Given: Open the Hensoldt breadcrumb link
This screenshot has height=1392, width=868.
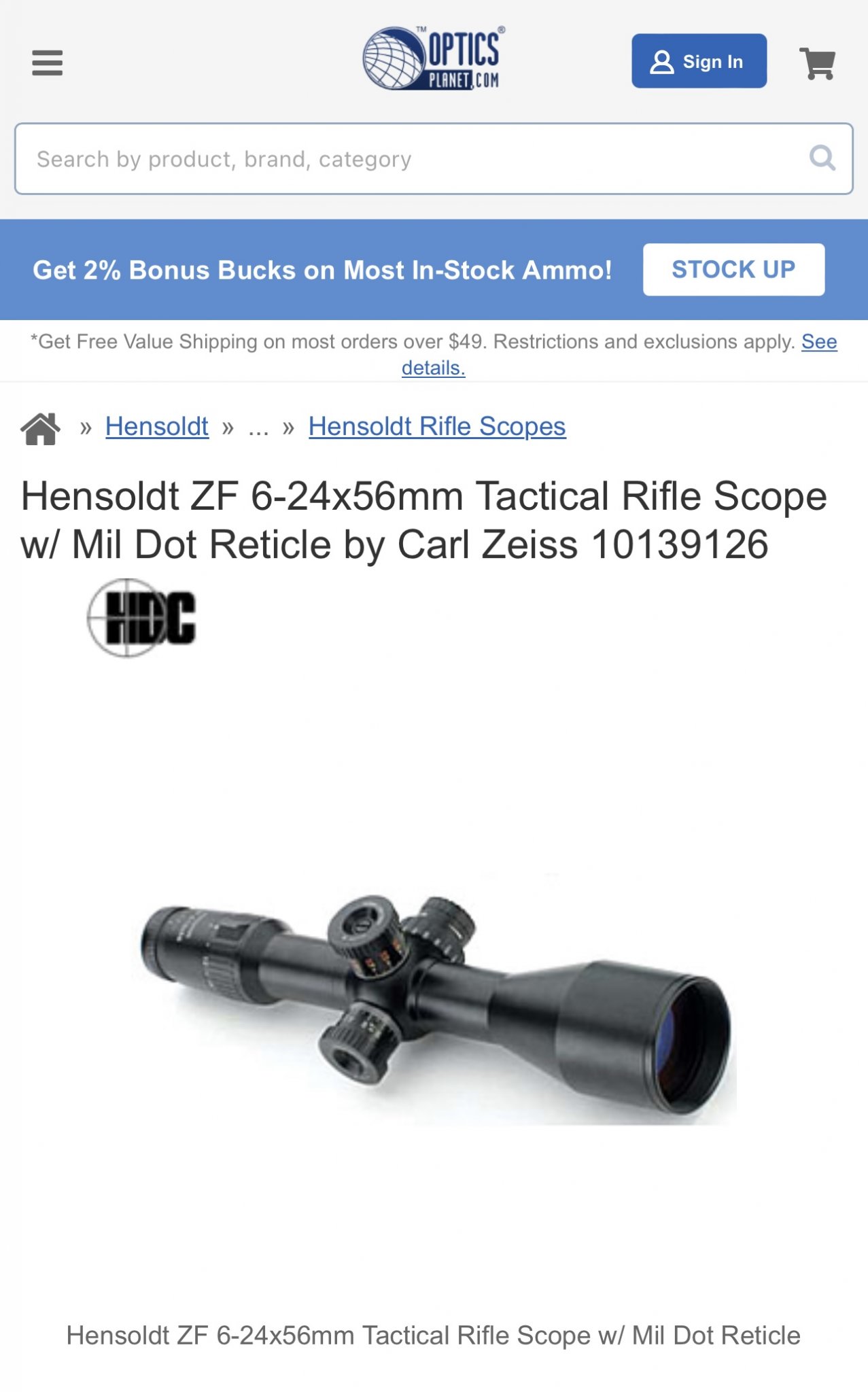Looking at the screenshot, I should click(156, 426).
